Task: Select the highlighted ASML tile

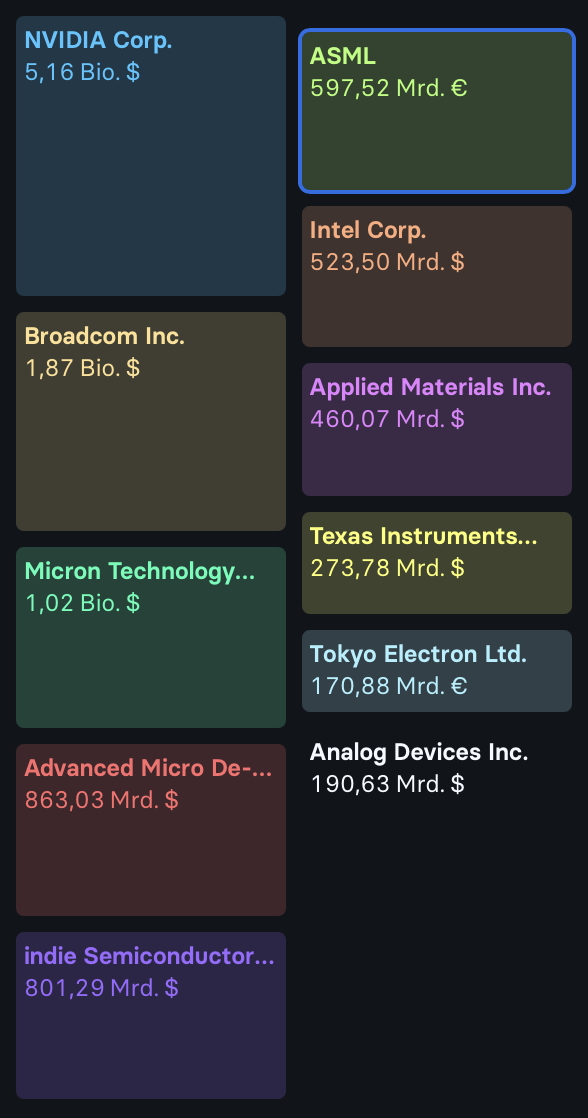Action: coord(437,111)
